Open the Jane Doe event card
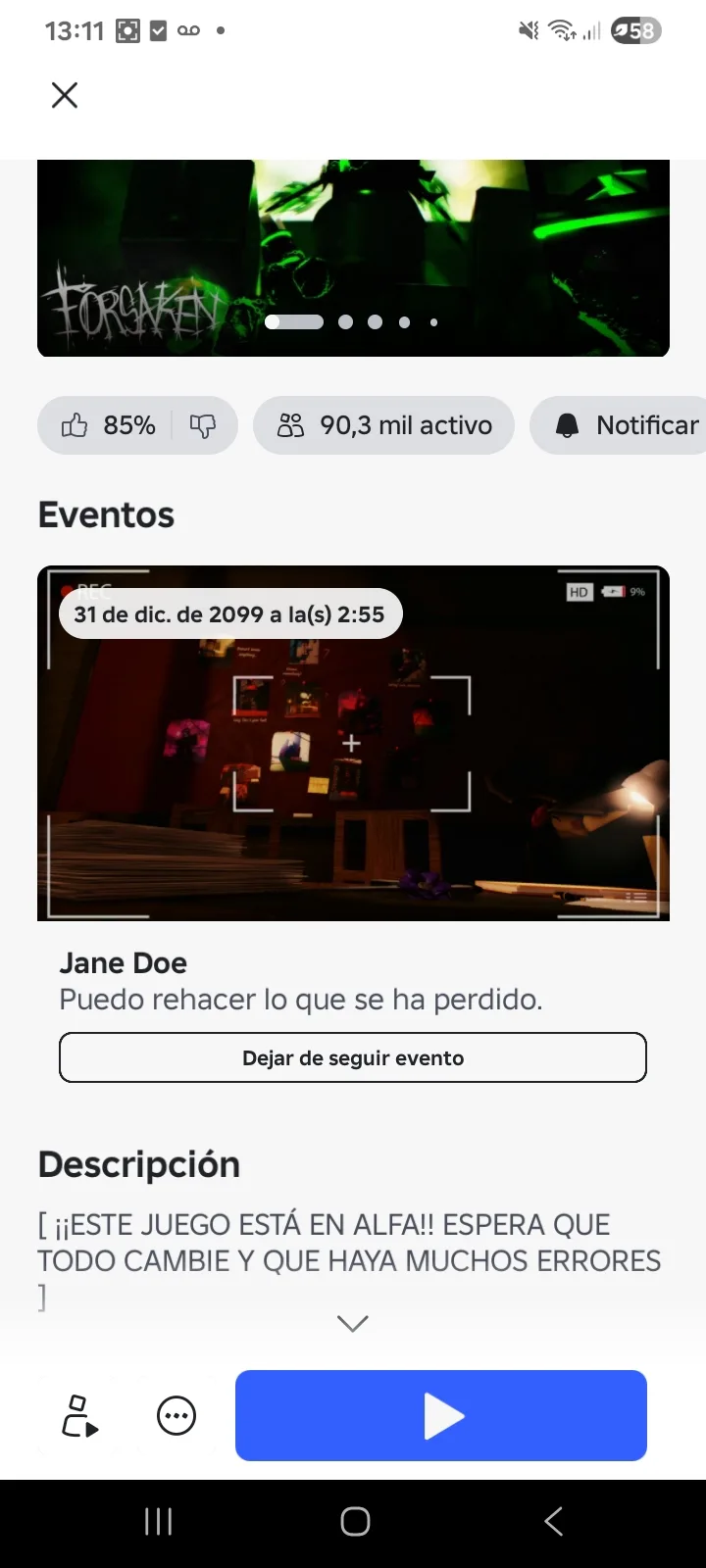This screenshot has width=706, height=1568. 353,743
